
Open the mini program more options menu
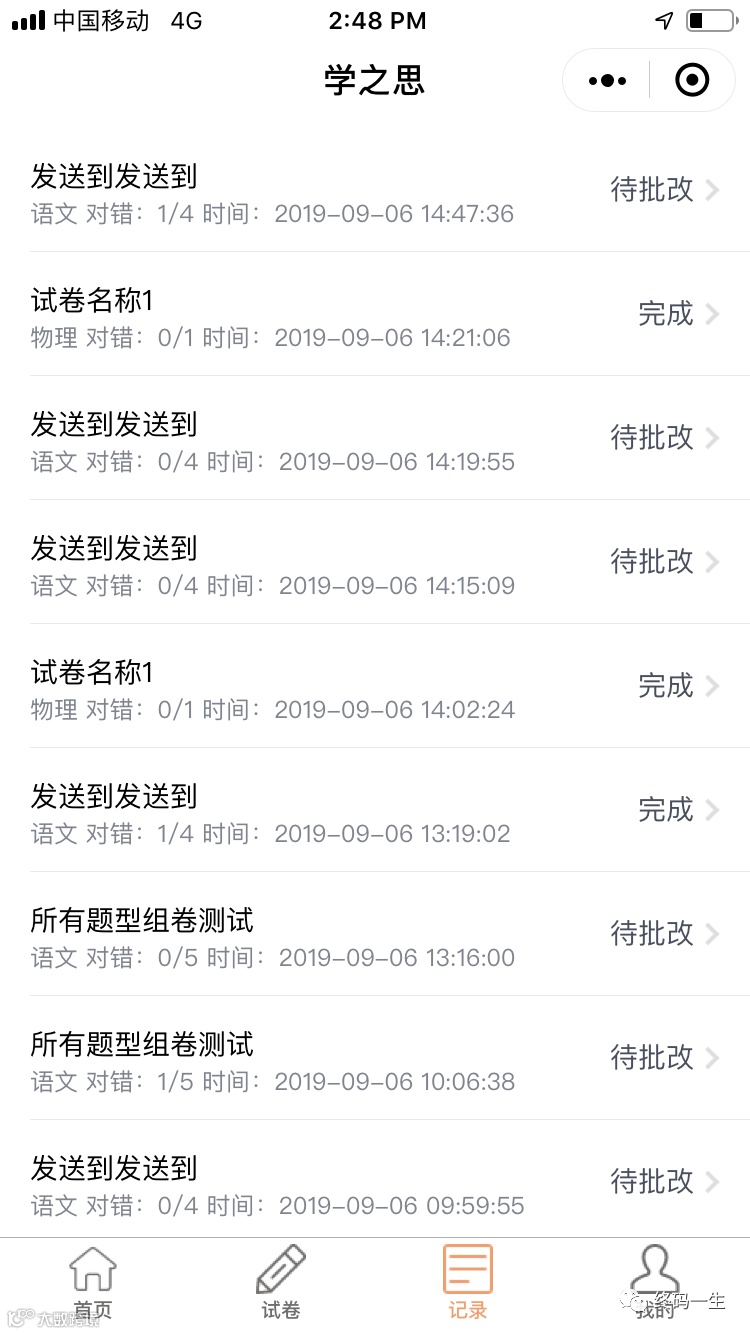[607, 81]
